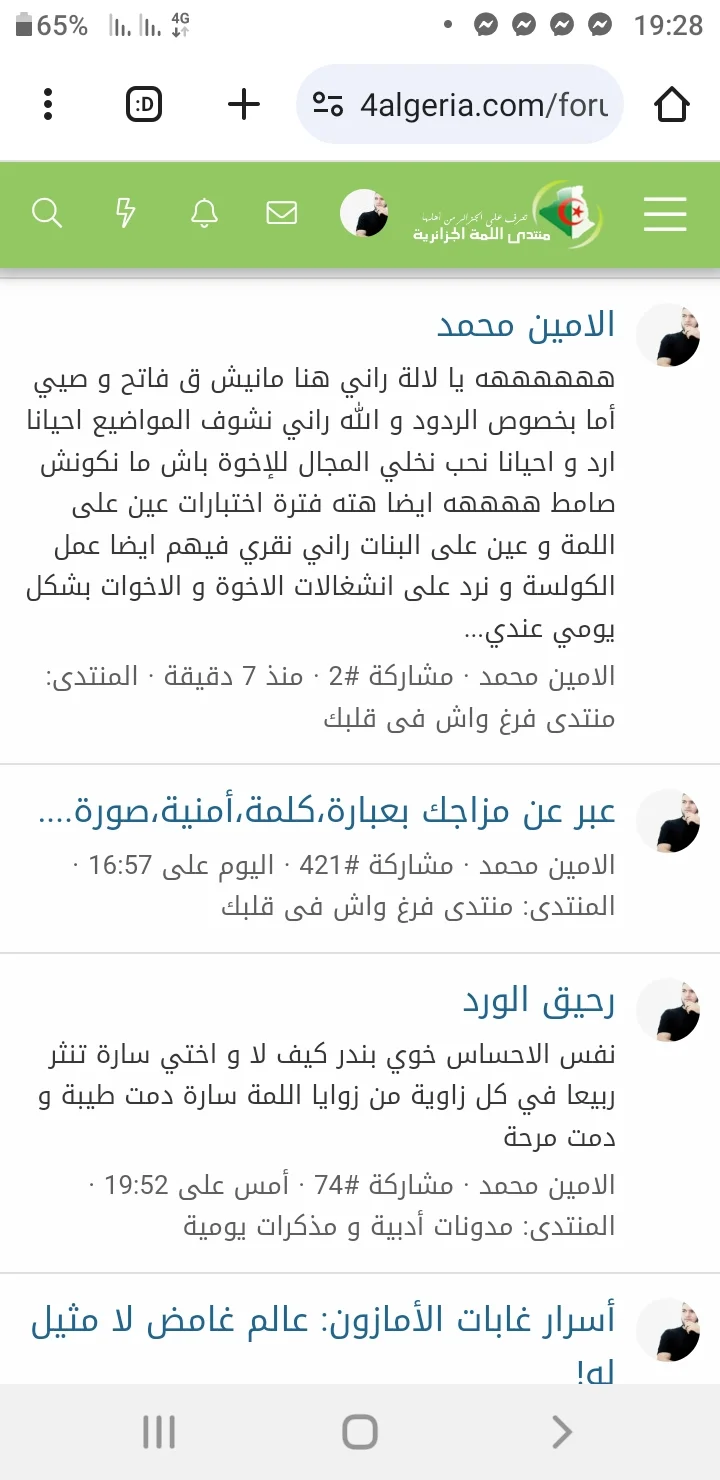
Task: Open the lightning bolt what's new icon
Action: [x=125, y=213]
